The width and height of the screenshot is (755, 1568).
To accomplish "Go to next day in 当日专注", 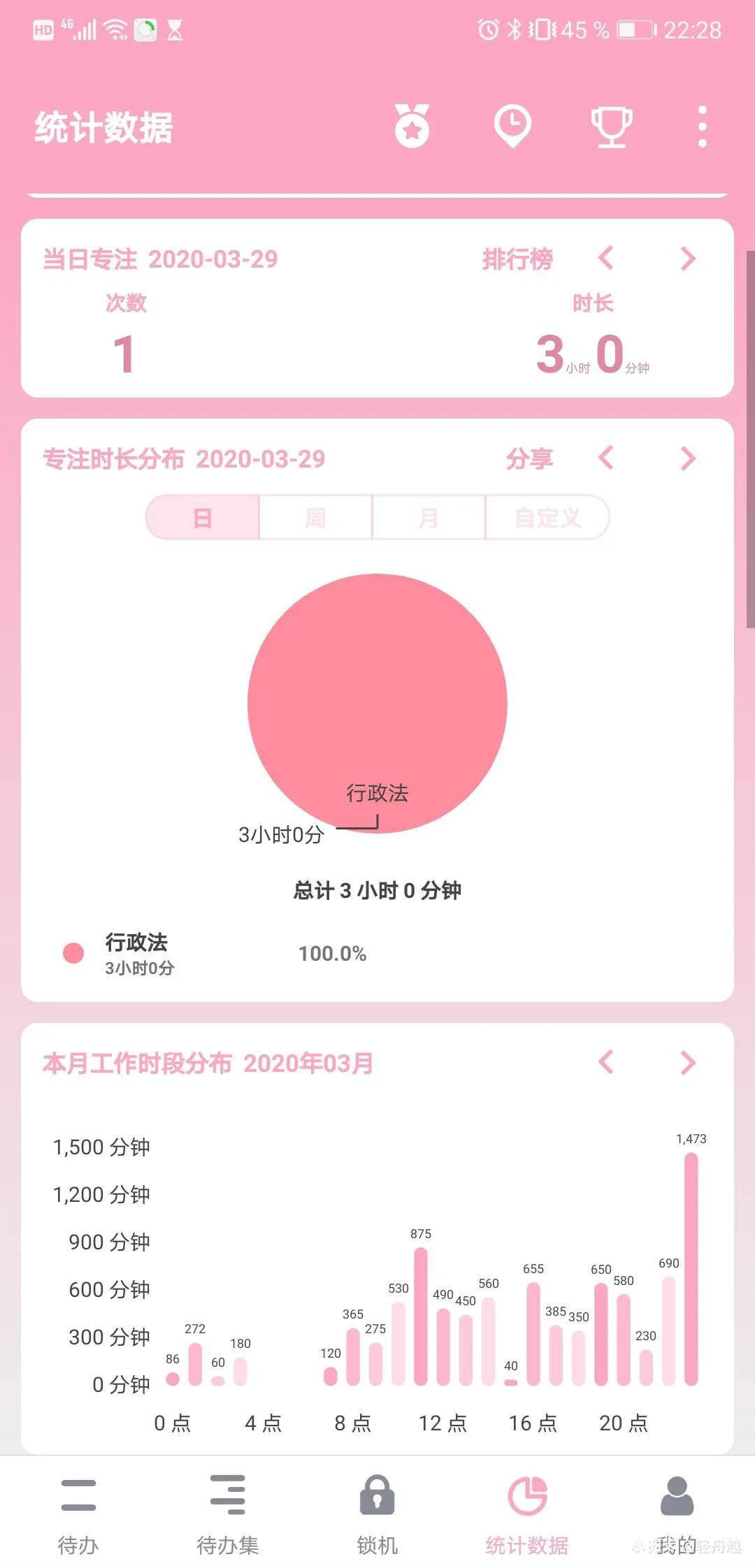I will (x=688, y=259).
